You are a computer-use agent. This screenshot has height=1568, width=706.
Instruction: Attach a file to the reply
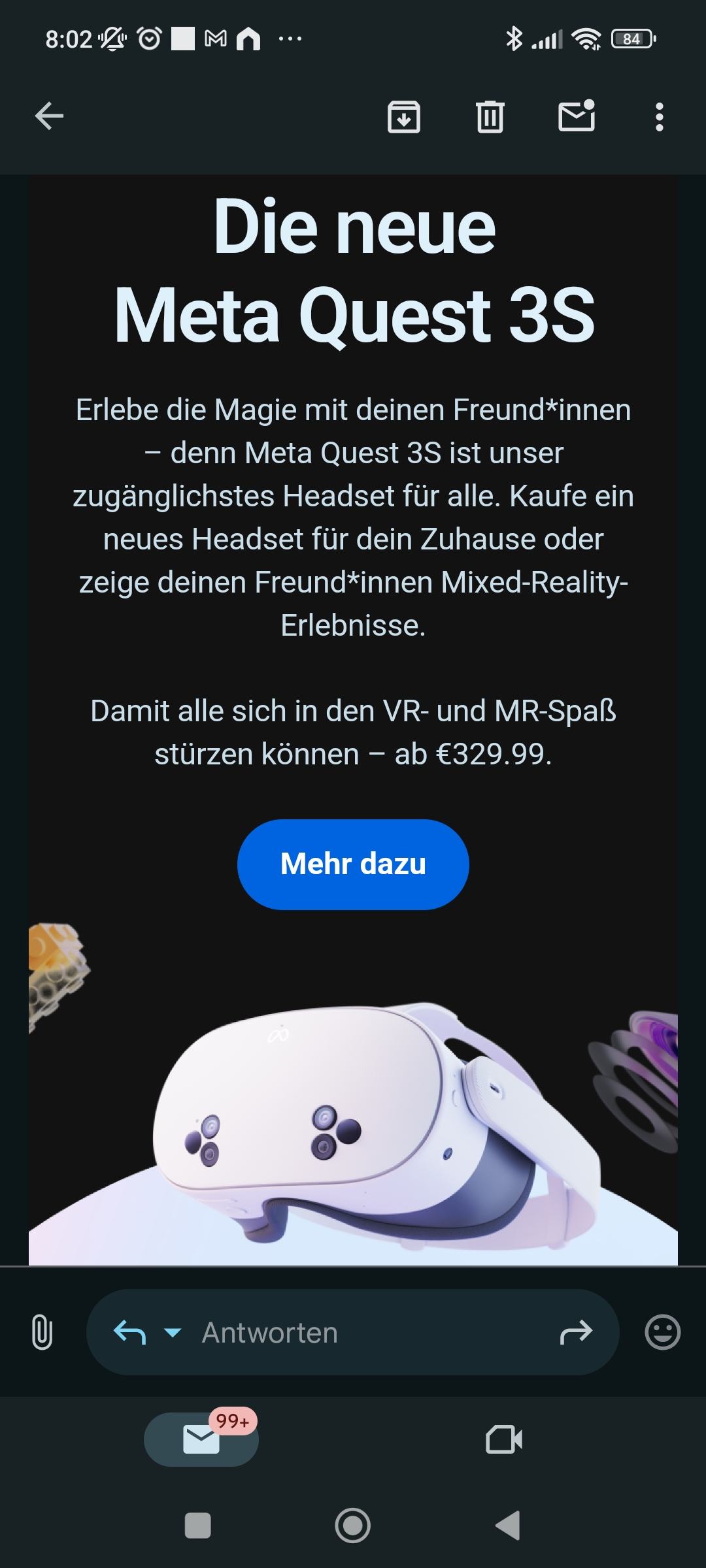pyautogui.click(x=42, y=1332)
